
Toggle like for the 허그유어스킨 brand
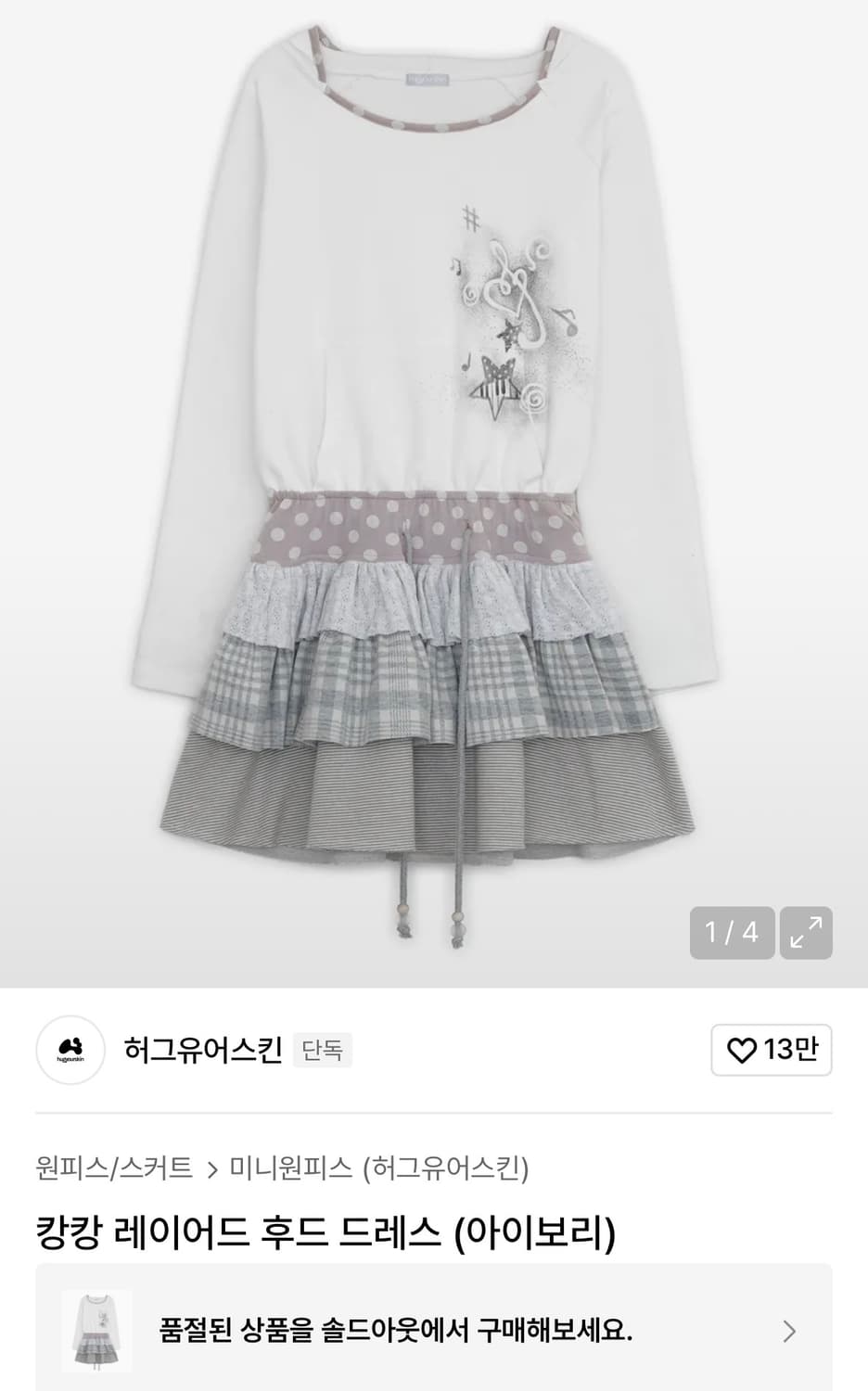click(771, 1050)
